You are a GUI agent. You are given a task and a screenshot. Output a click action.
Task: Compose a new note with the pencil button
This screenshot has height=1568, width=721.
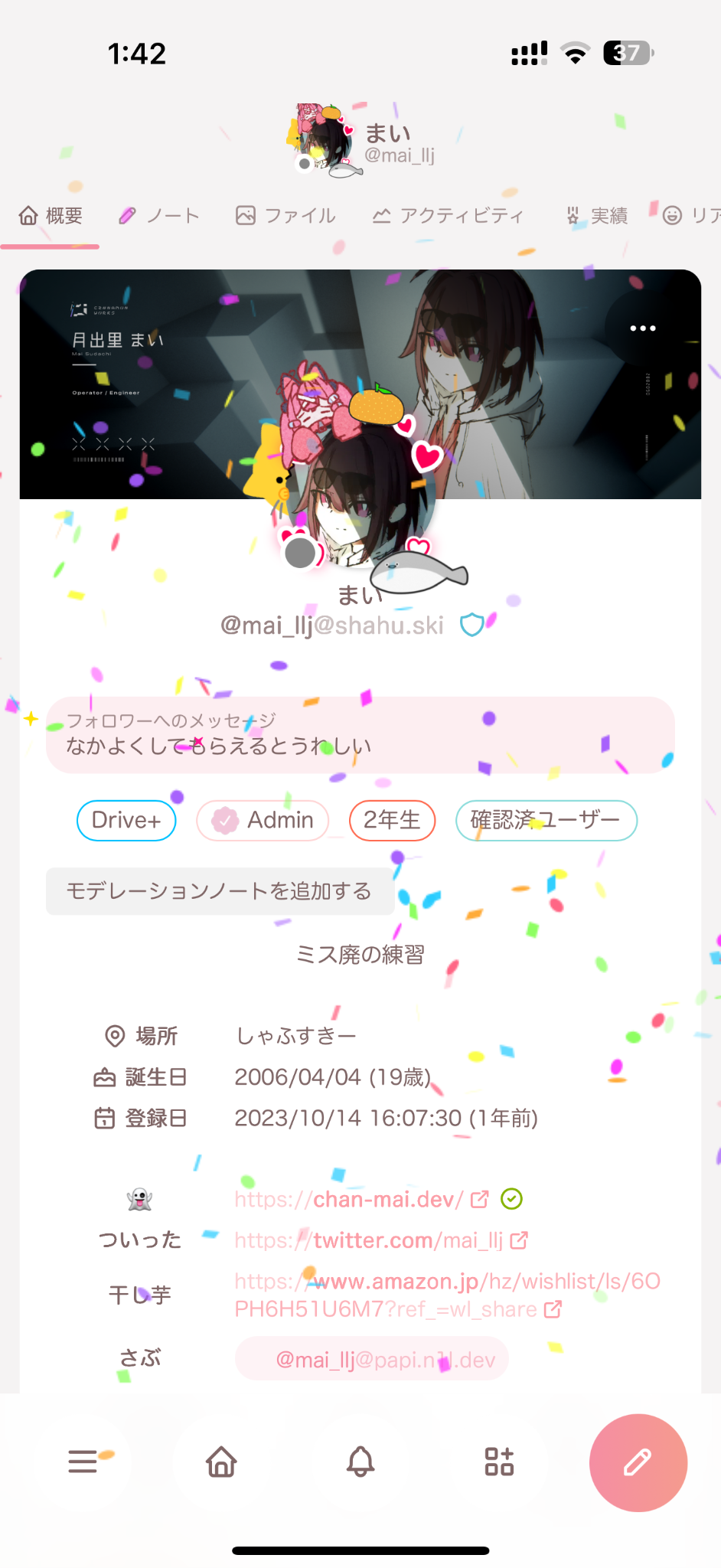(638, 1463)
